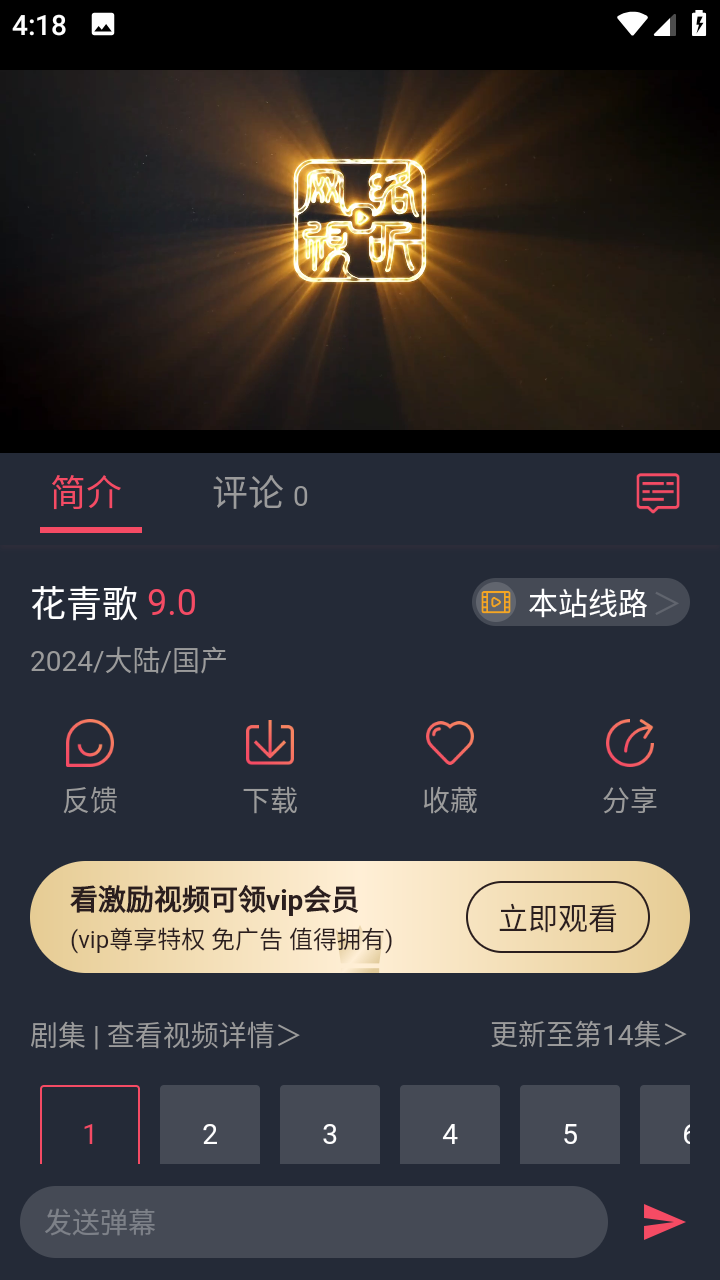
Task: Switch playback to episode 3
Action: point(330,1124)
